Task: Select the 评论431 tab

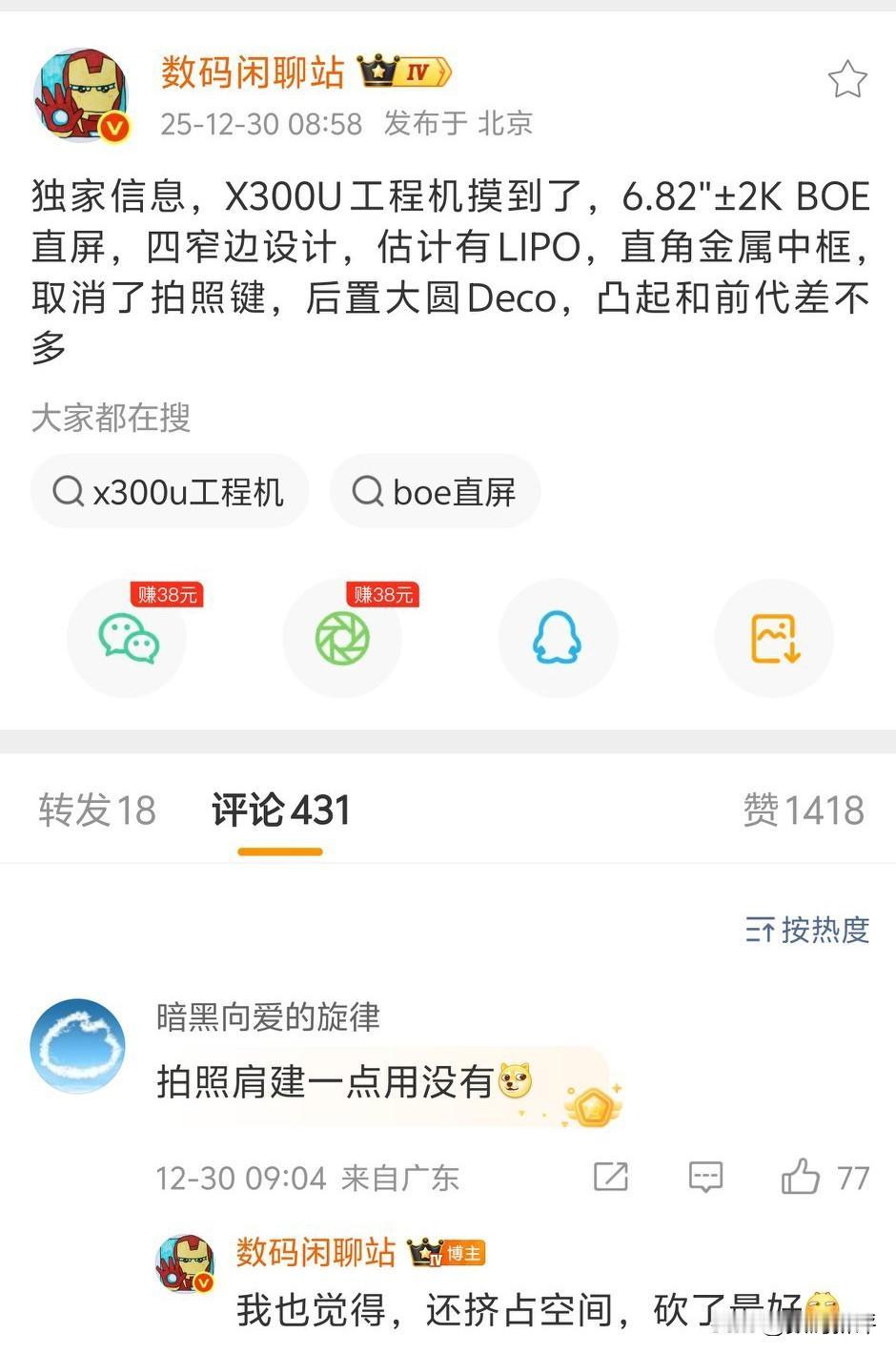Action: 279,810
